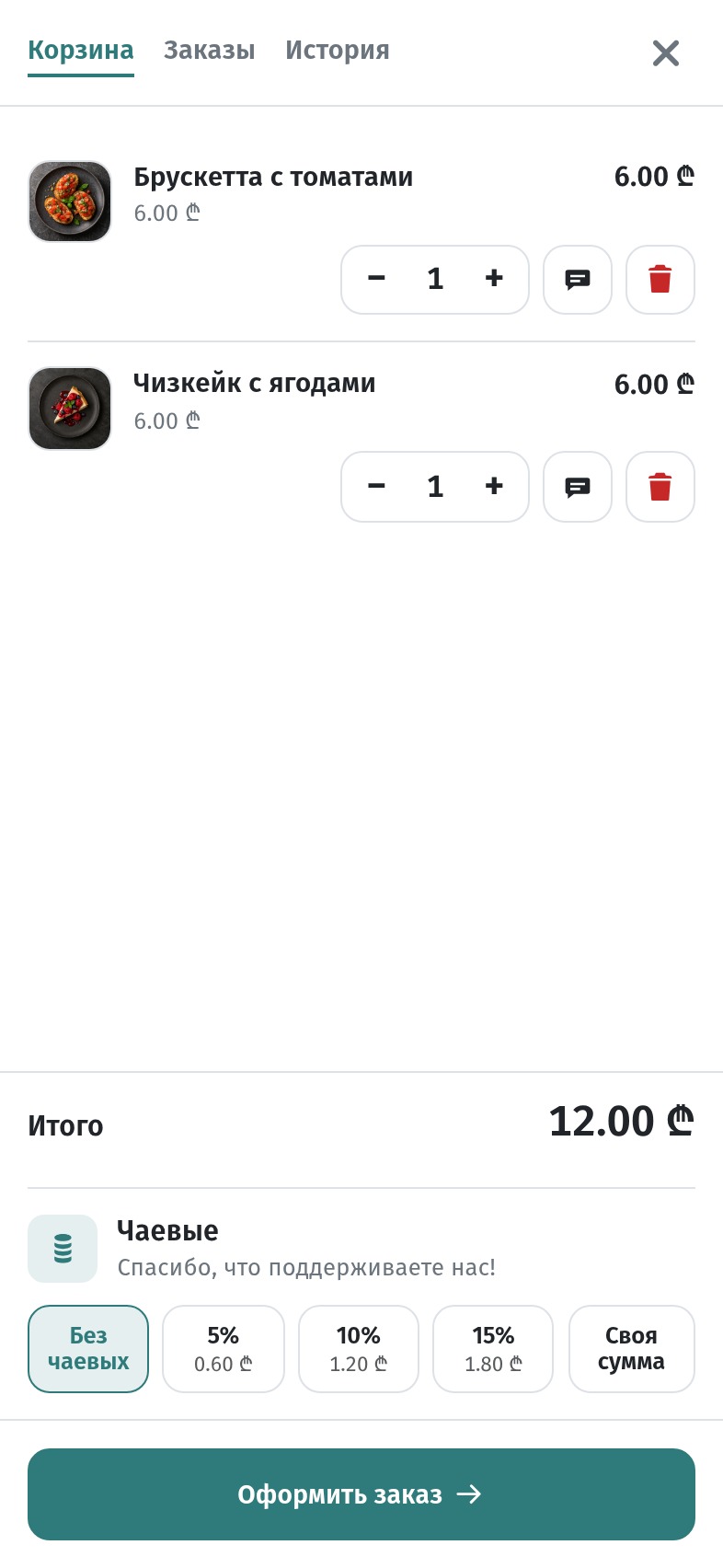Image resolution: width=723 pixels, height=1568 pixels.
Task: Select the Корзина tab
Action: click(81, 50)
